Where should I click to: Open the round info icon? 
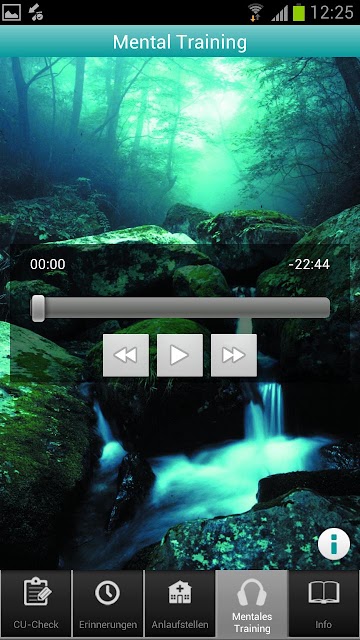click(x=334, y=544)
